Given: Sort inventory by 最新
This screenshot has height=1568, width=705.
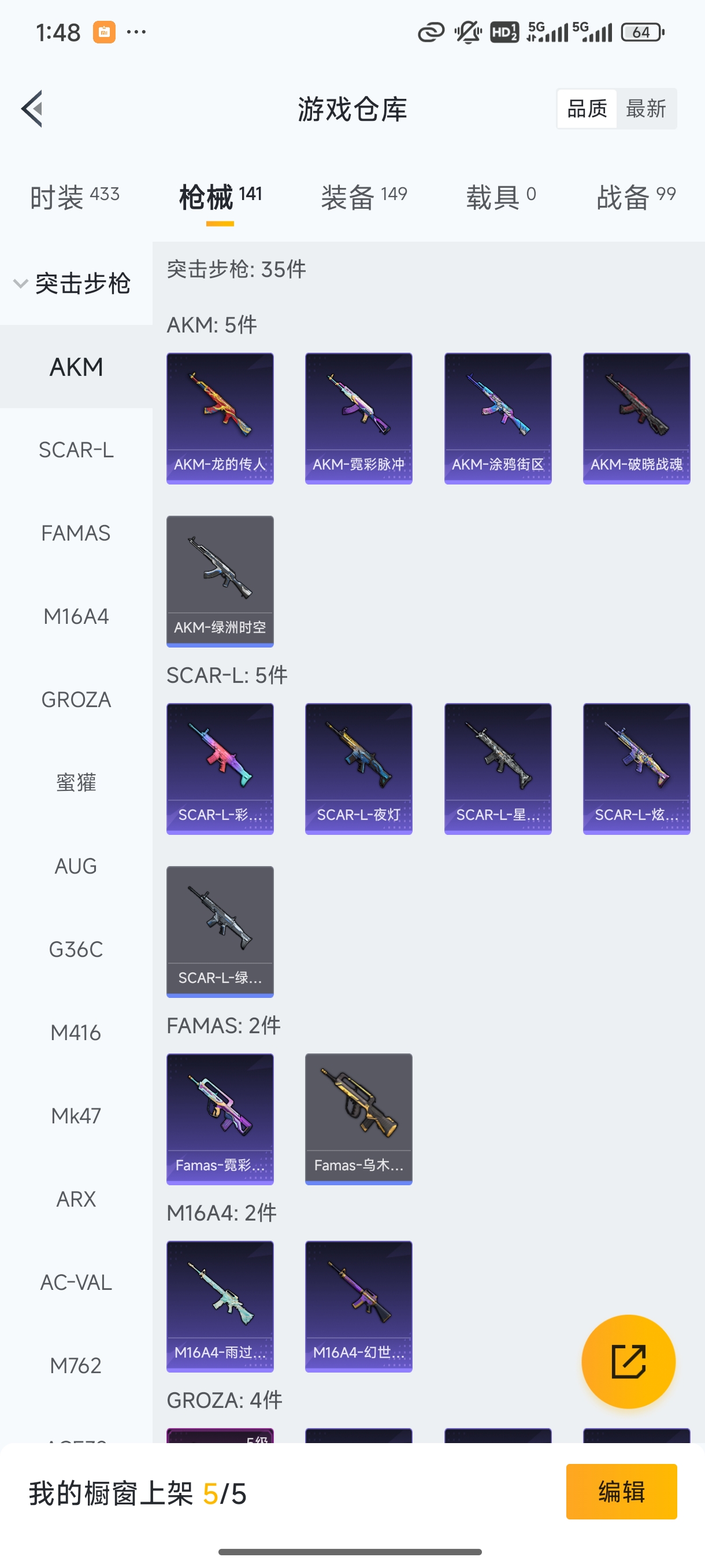Looking at the screenshot, I should (x=645, y=109).
